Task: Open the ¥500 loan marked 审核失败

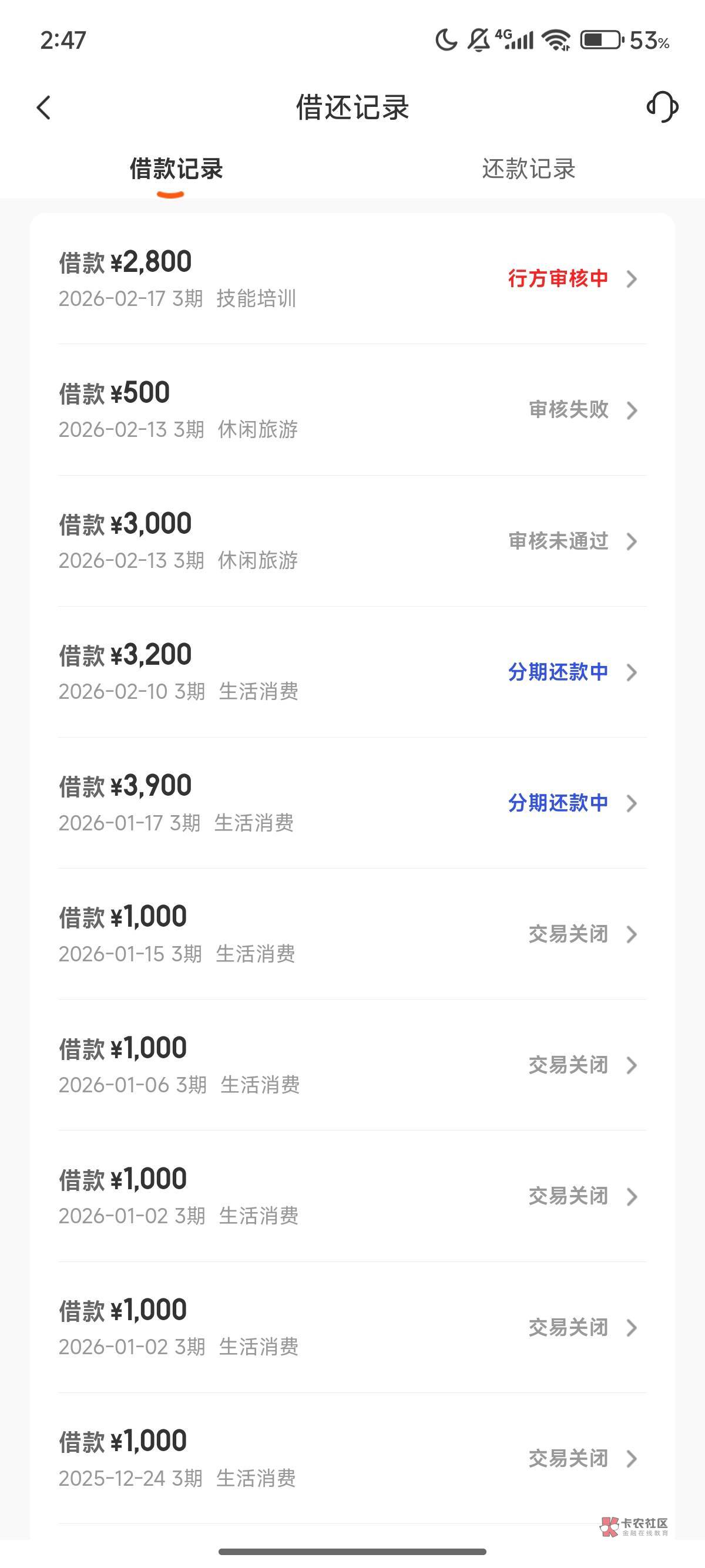Action: pyautogui.click(x=352, y=410)
